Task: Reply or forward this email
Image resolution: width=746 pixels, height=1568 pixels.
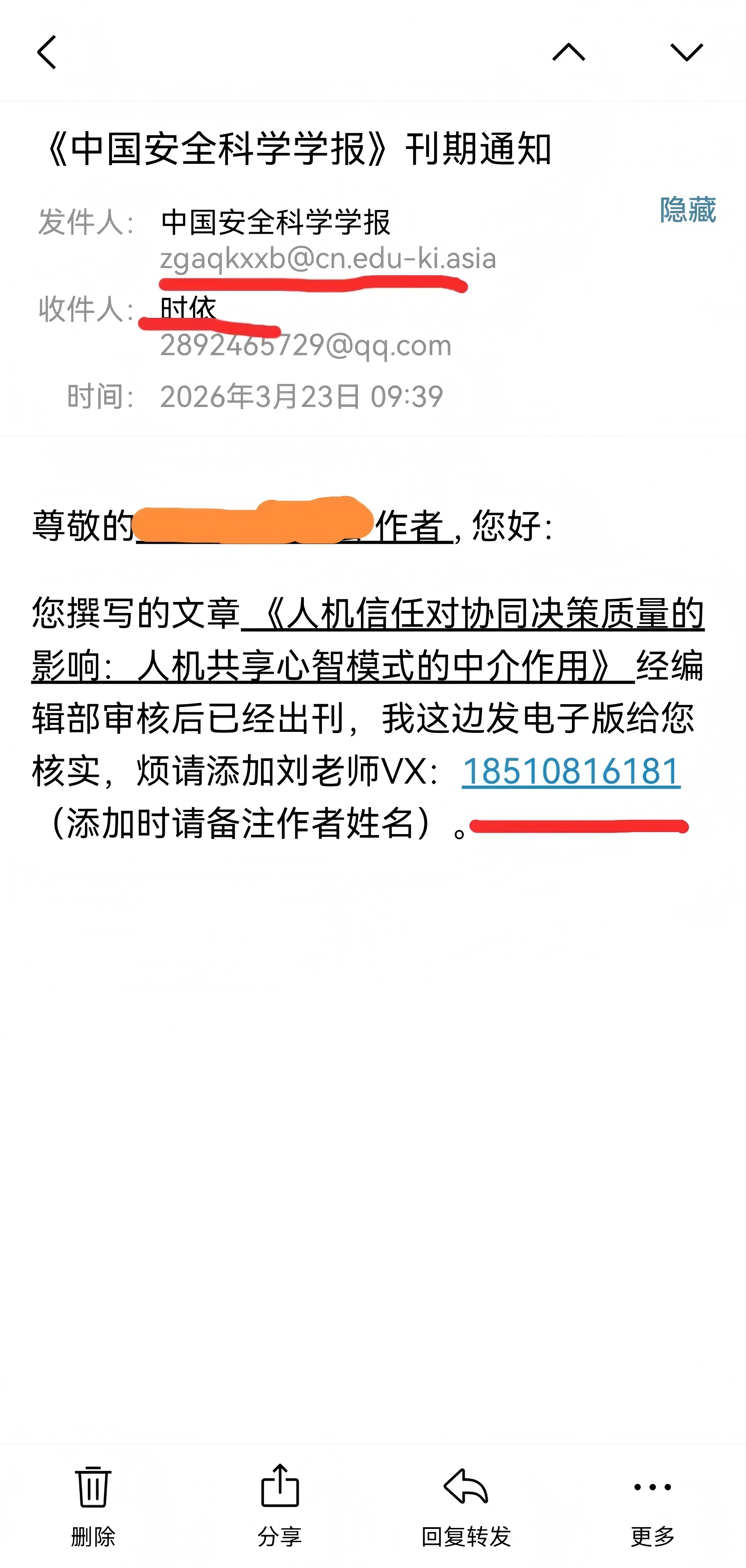Action: coord(466,1503)
